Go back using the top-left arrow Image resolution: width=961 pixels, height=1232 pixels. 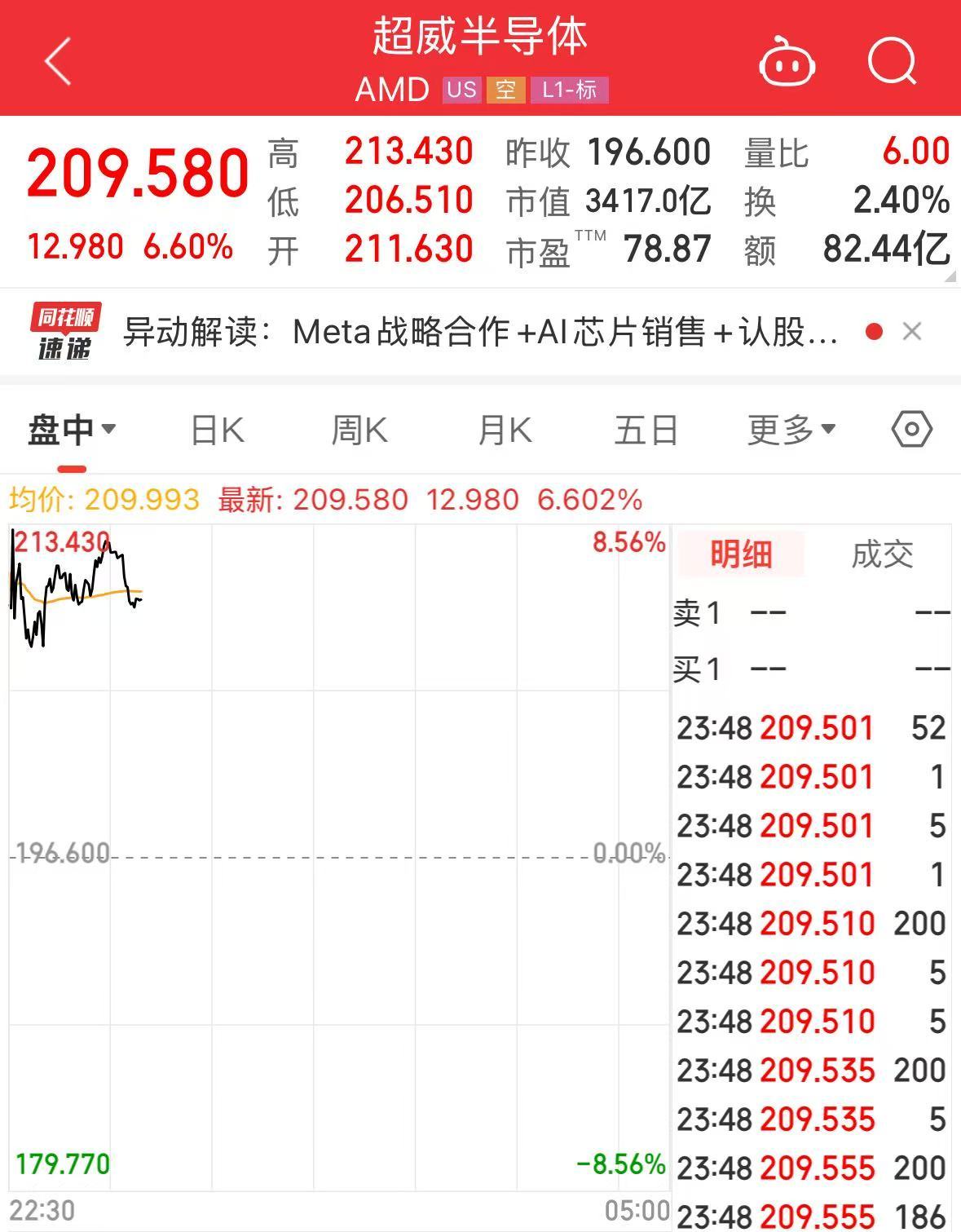click(x=59, y=61)
